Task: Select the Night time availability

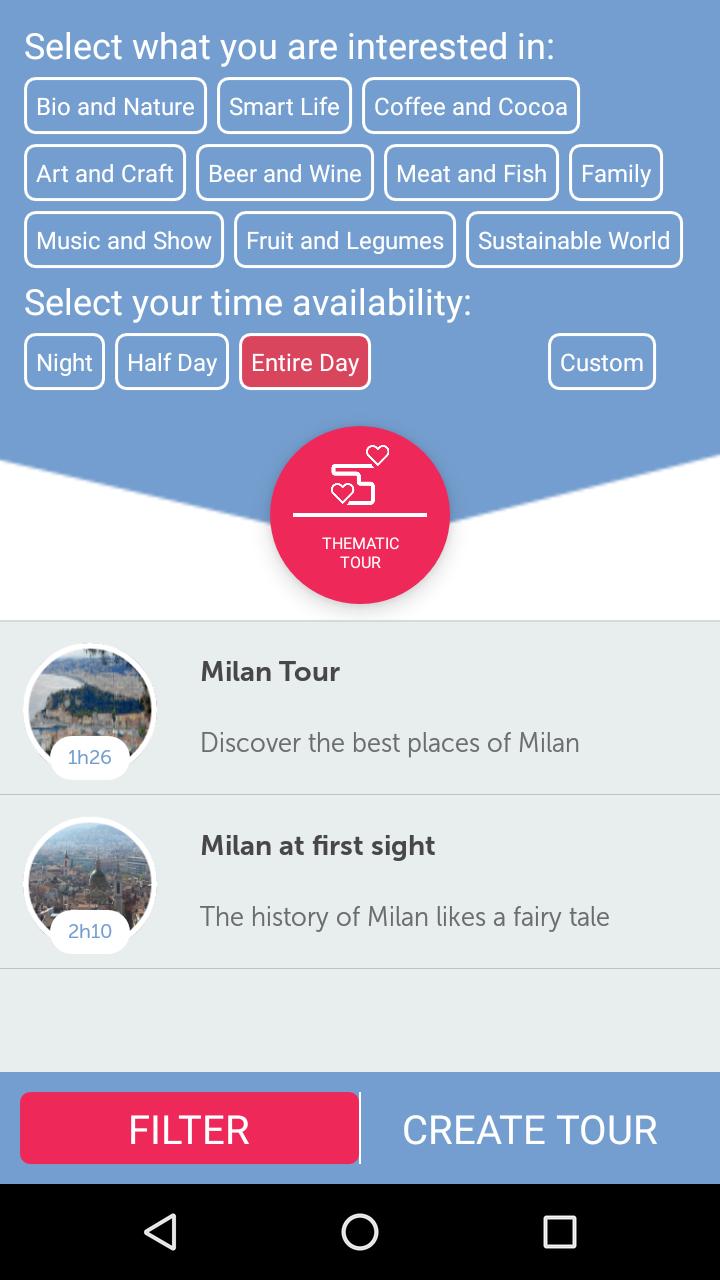Action: [x=64, y=362]
